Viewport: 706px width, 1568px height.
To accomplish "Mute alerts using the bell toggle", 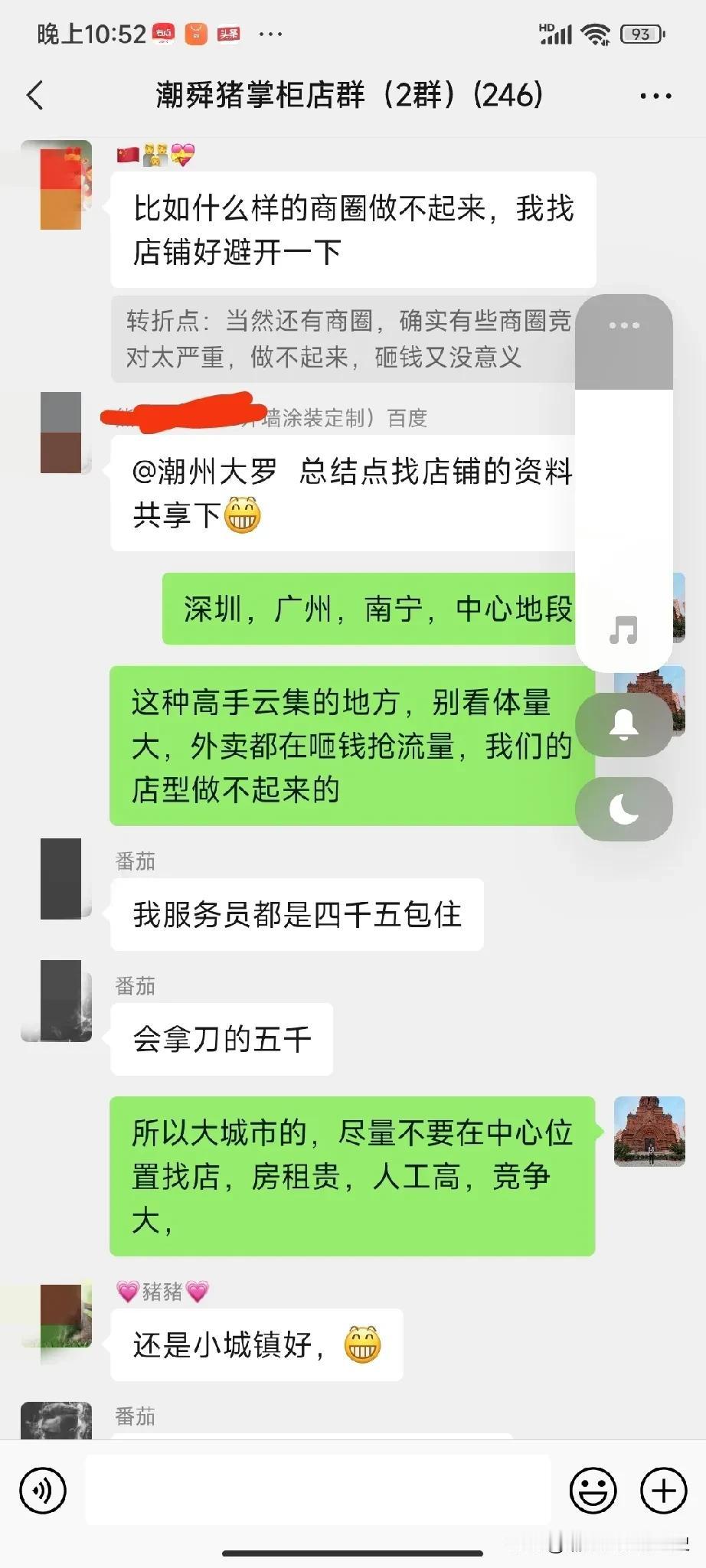I will click(x=623, y=723).
